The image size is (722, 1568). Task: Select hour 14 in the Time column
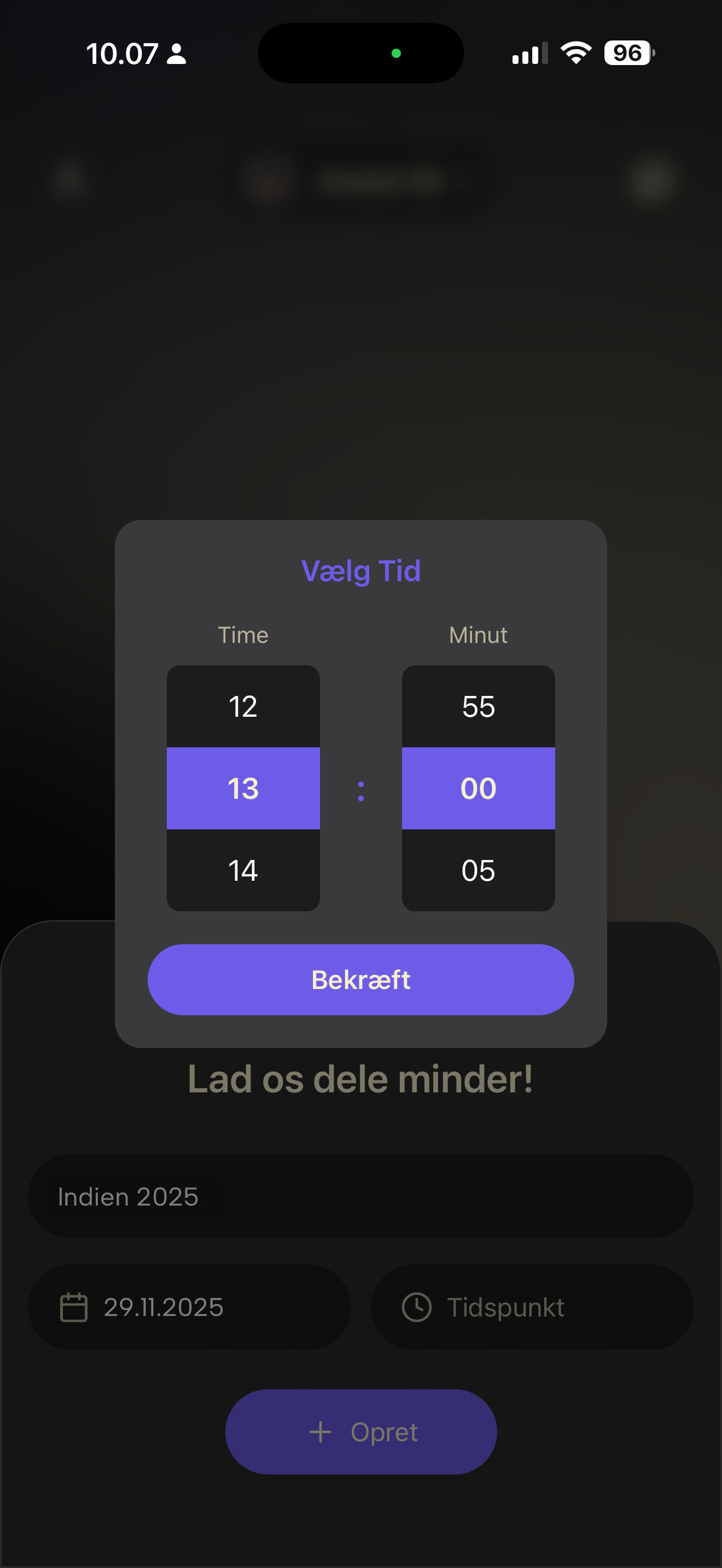pyautogui.click(x=242, y=870)
